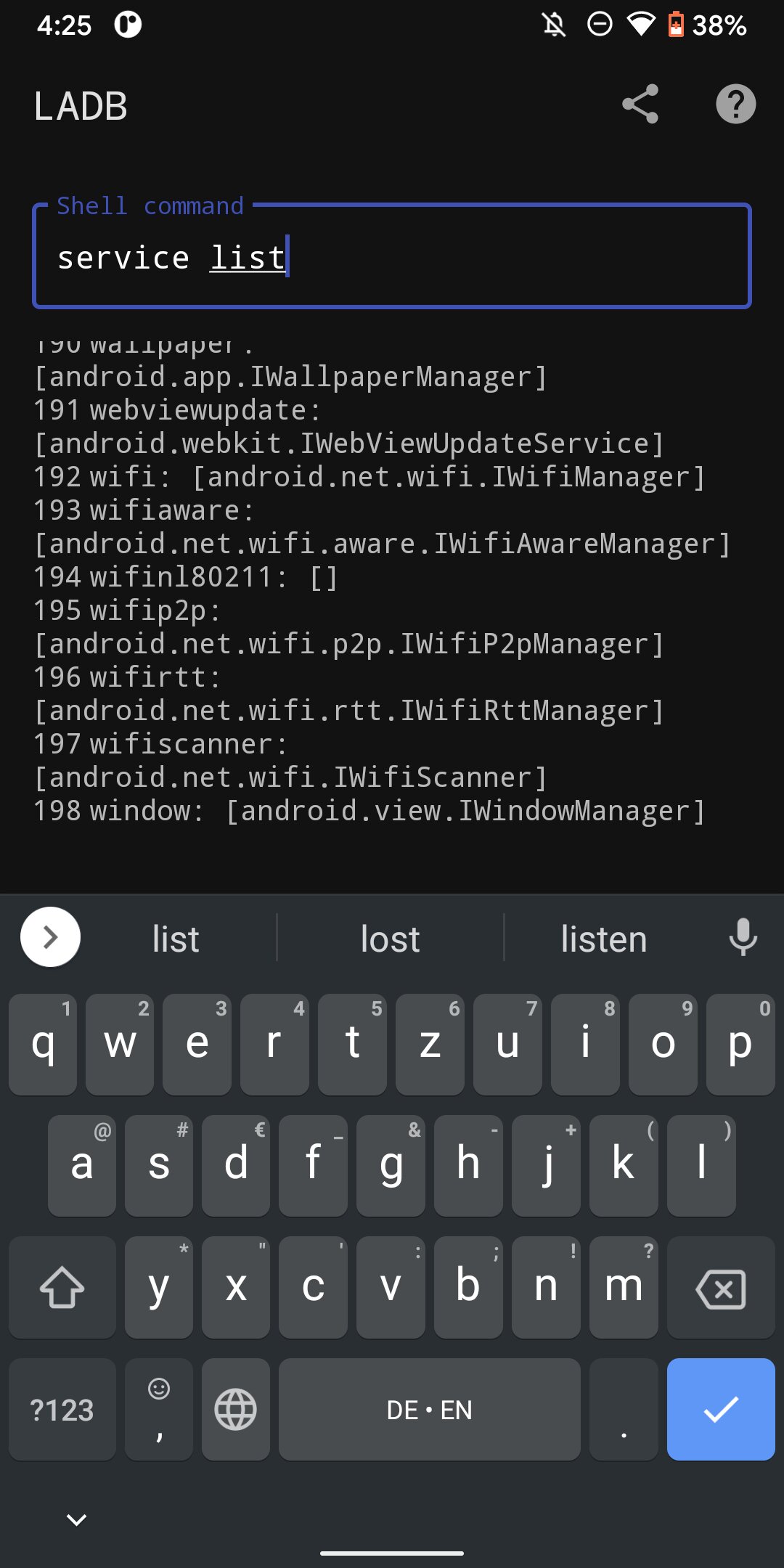Tap the DE • EN space bar
Screen dimensions: 784x1568
pos(430,1409)
